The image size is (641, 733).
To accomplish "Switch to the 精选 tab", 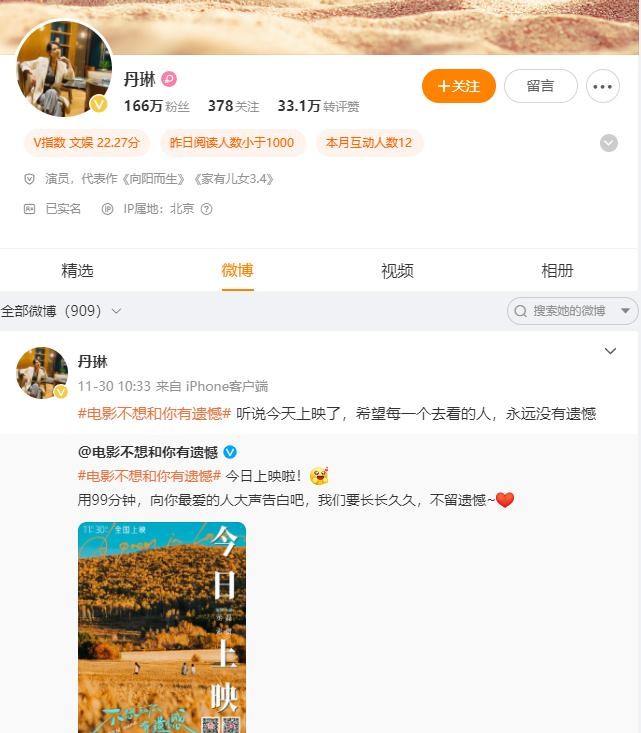I will click(77, 271).
